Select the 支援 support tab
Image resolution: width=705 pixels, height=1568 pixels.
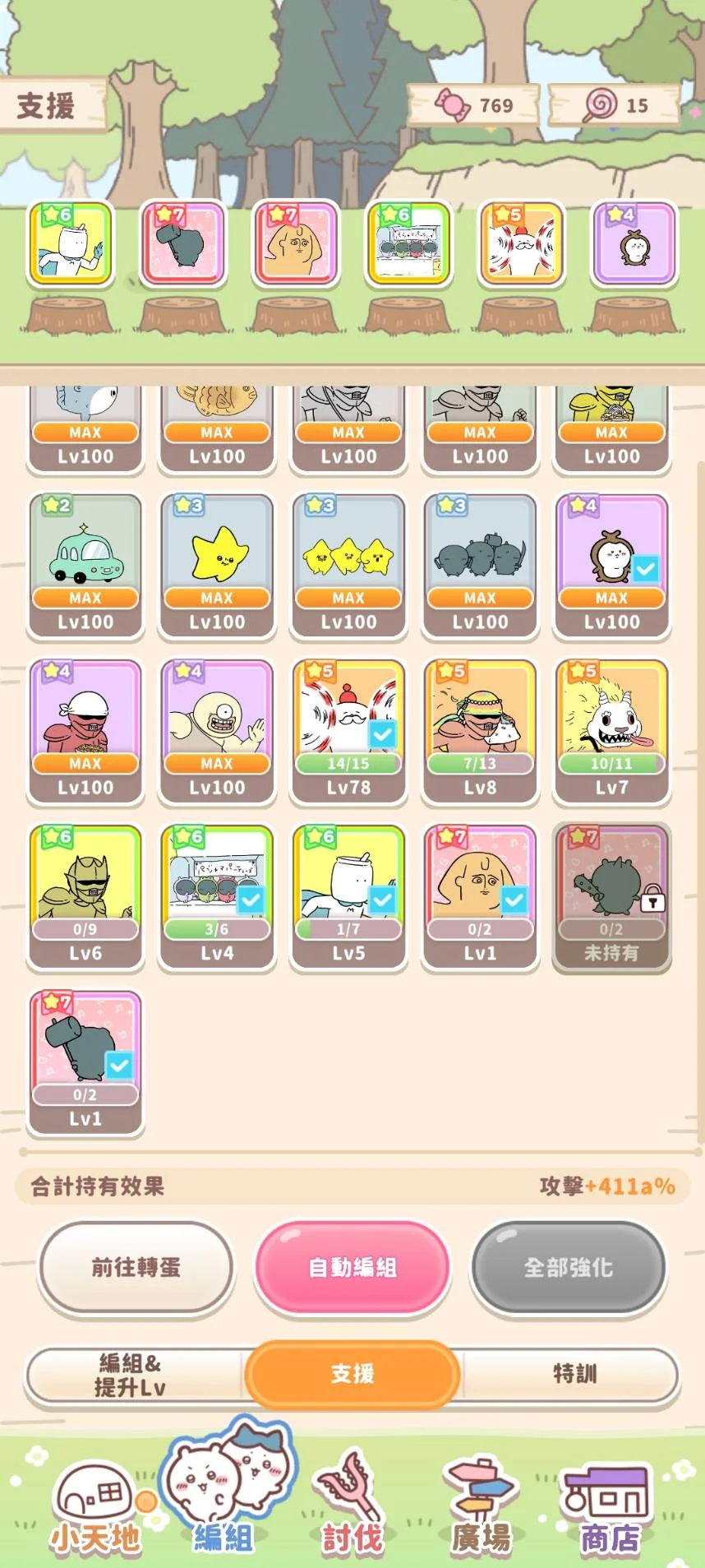(x=352, y=1373)
